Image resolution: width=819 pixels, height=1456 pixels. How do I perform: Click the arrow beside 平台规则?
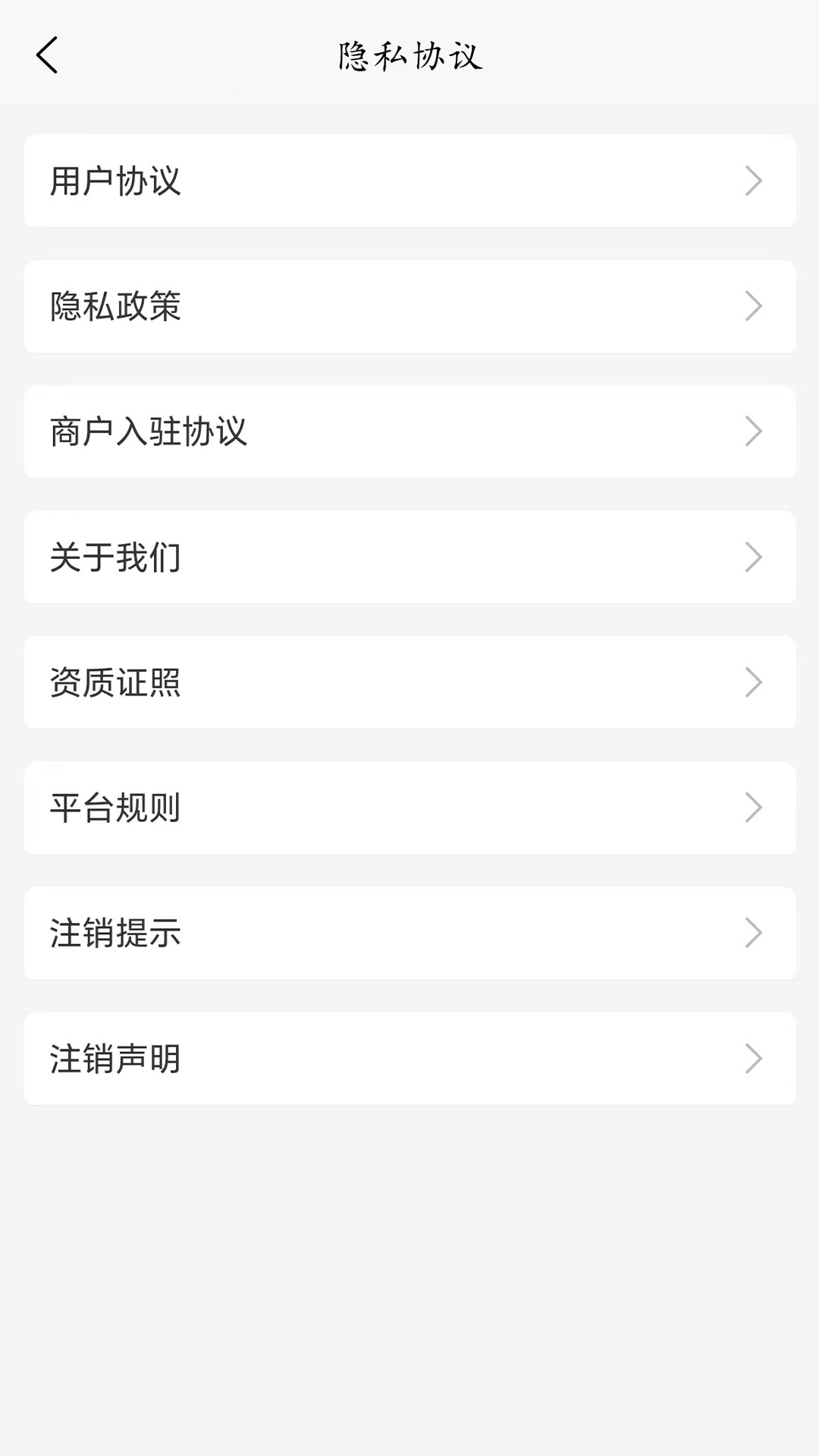pyautogui.click(x=753, y=808)
